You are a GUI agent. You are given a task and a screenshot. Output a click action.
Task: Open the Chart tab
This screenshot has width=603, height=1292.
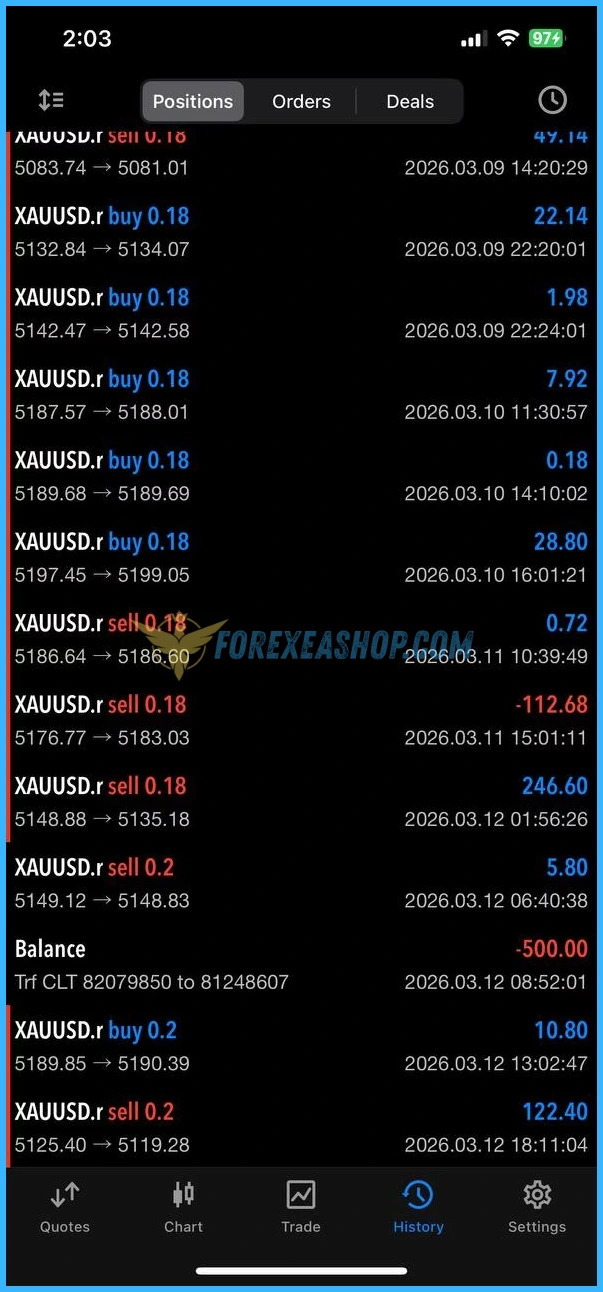click(183, 1207)
